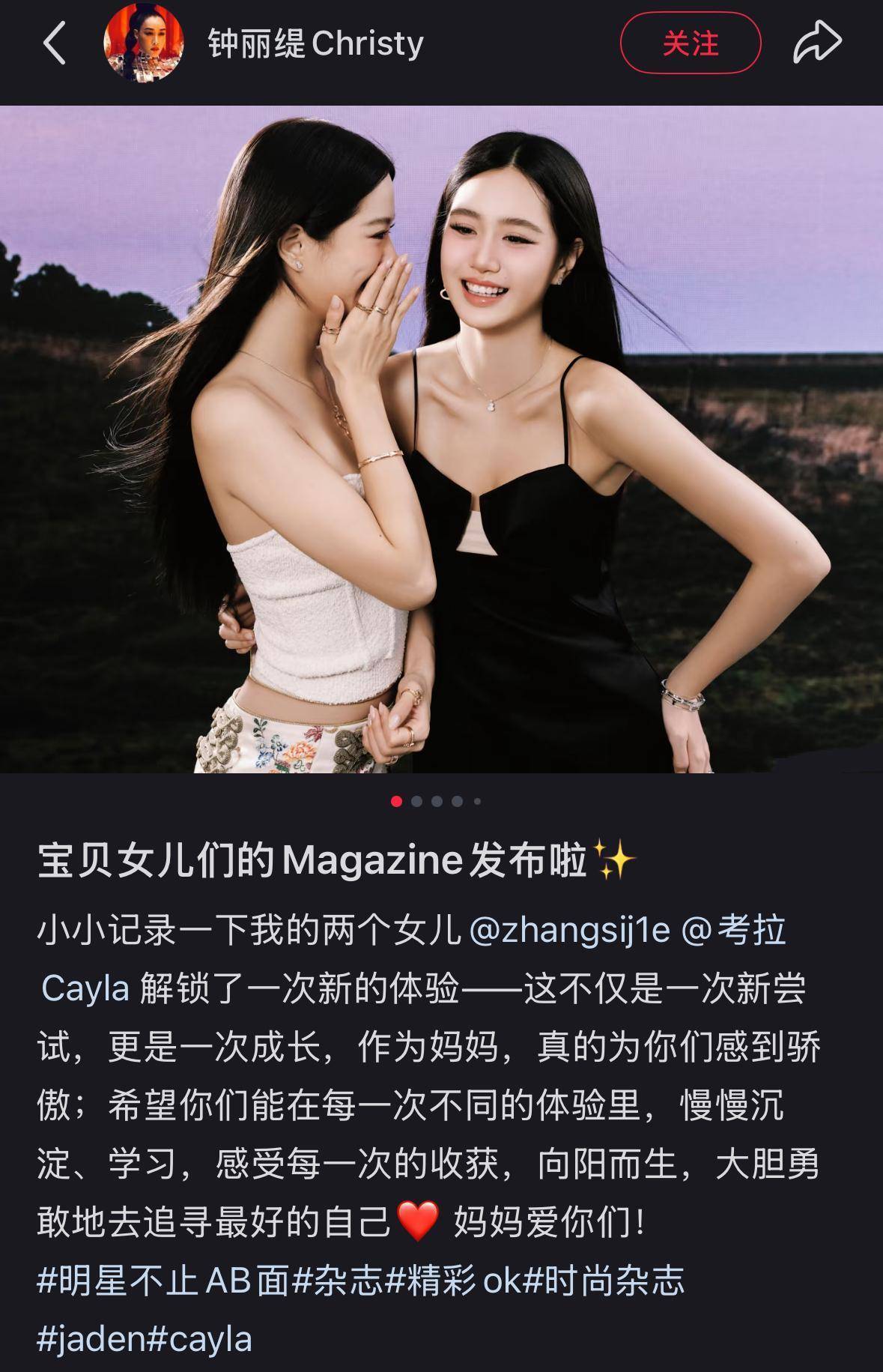Open the @考拉 Cayla mention
Screen dimensions: 883x1372
tap(734, 930)
